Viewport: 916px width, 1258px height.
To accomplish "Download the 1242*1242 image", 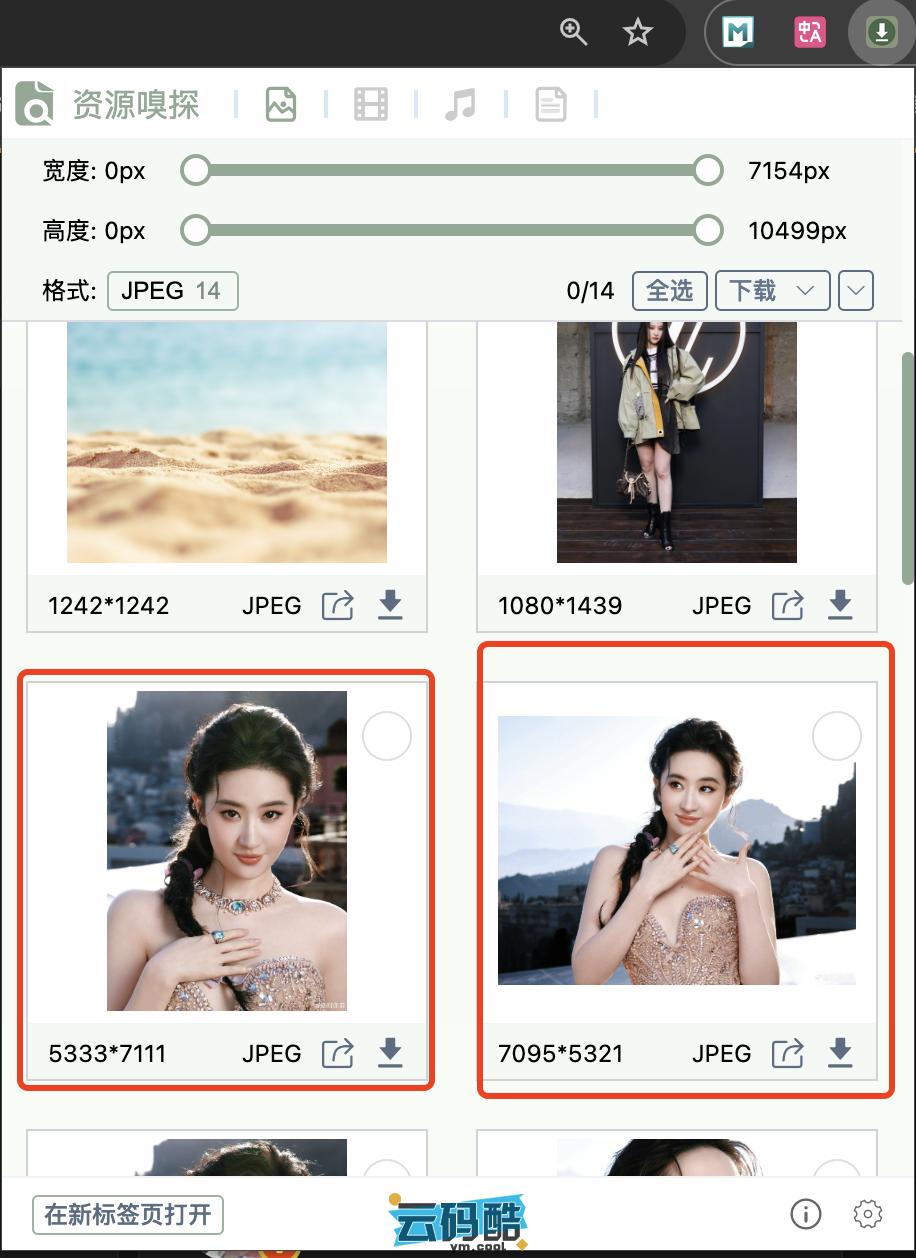I will [390, 605].
